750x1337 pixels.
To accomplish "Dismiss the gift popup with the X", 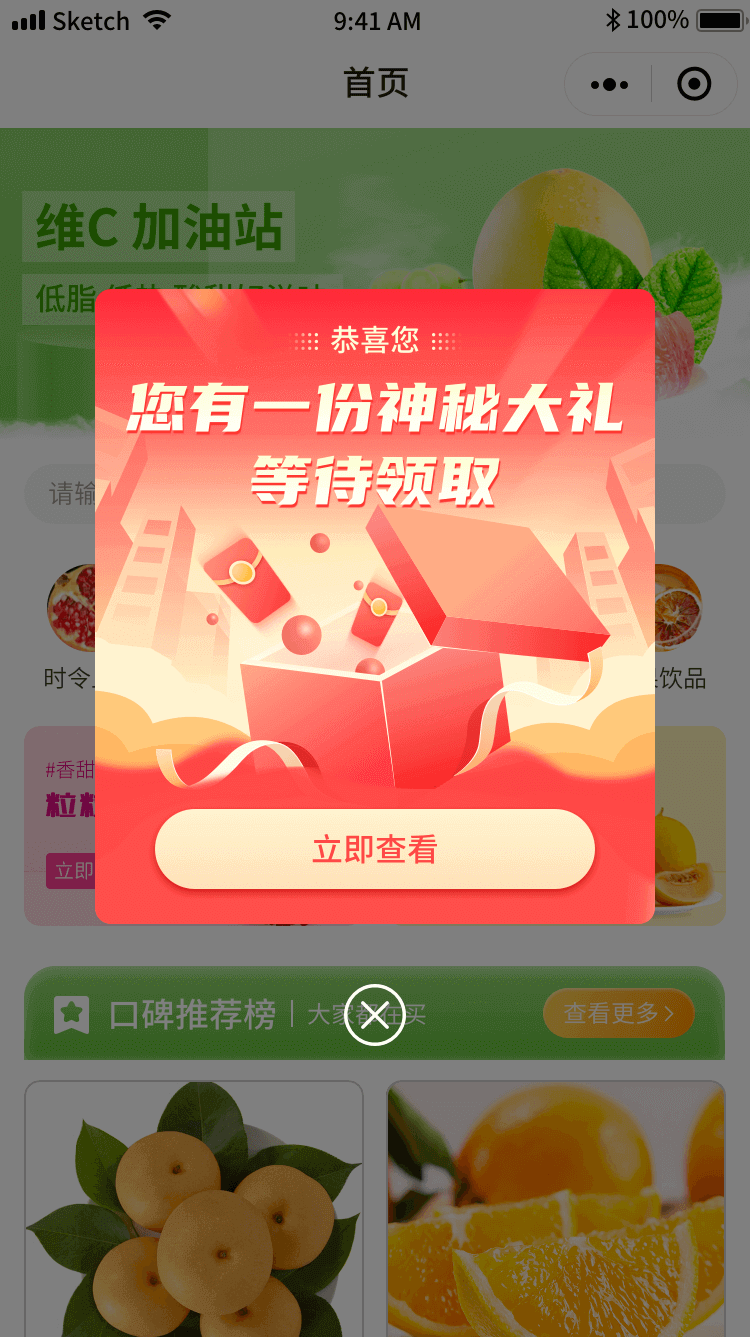I will (x=375, y=1015).
